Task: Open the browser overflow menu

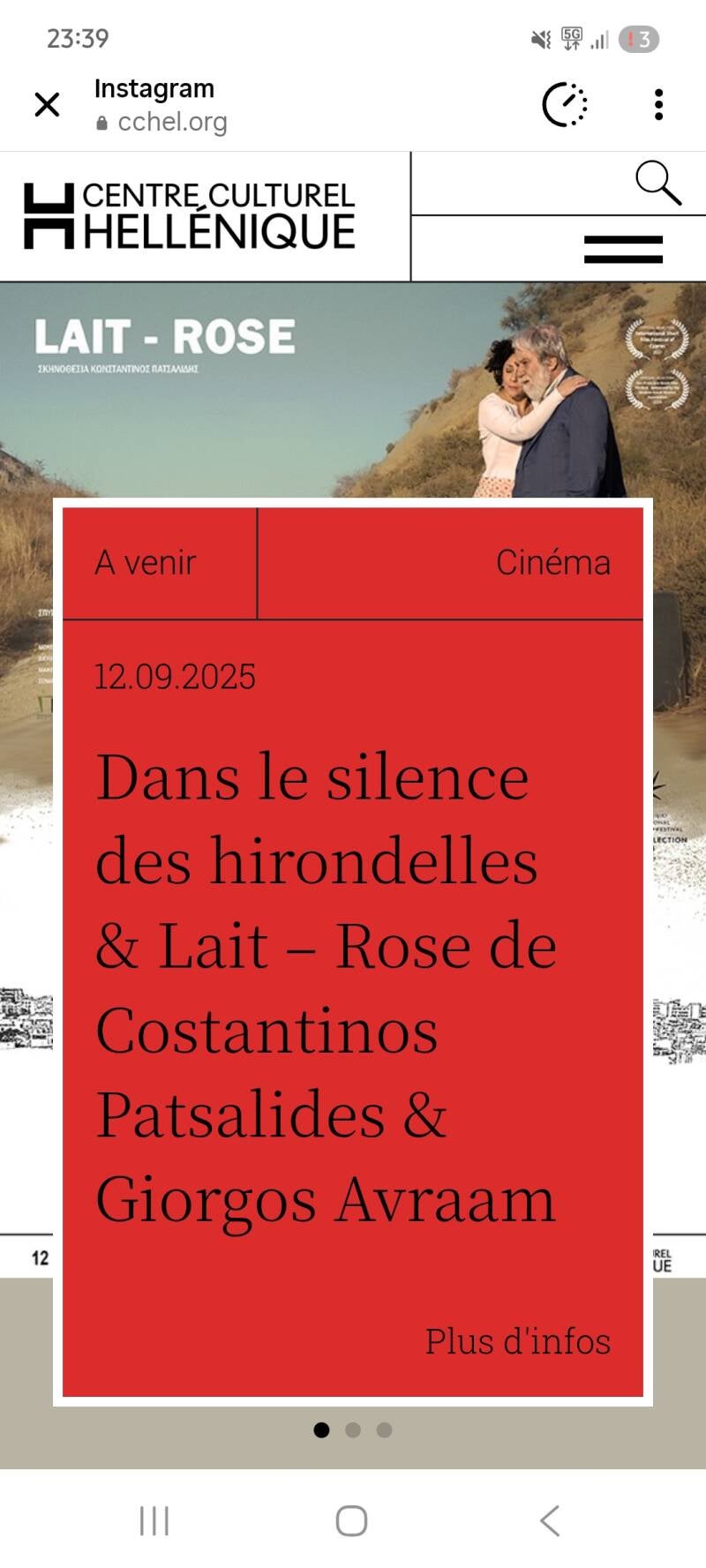Action: pos(658,105)
